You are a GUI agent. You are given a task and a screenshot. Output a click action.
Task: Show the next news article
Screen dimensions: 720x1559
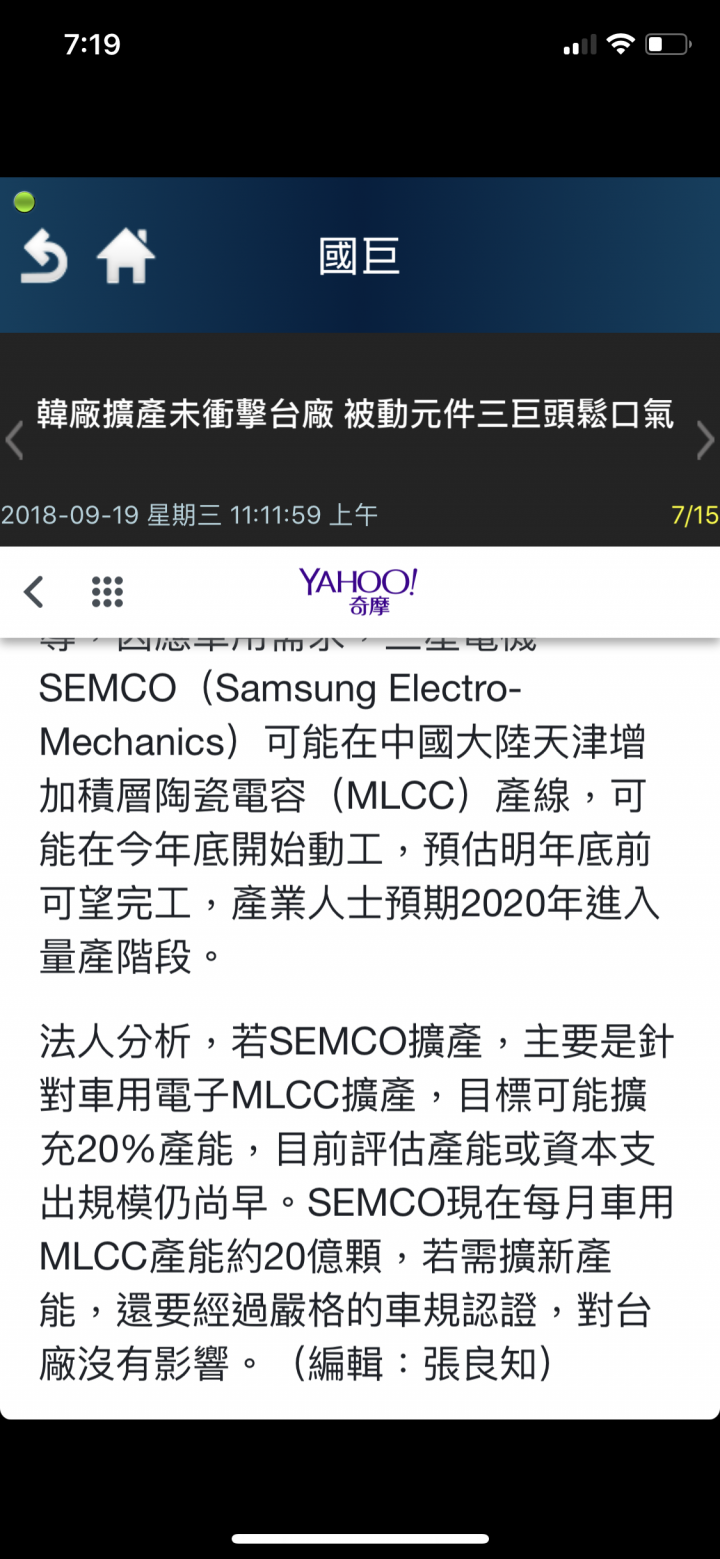tap(705, 439)
